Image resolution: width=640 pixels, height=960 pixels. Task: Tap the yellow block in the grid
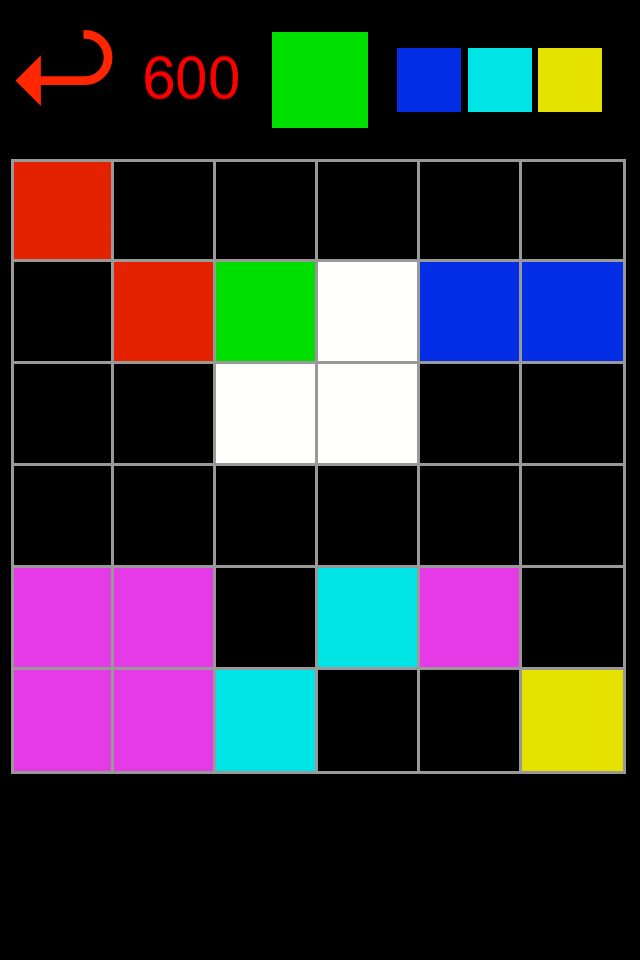(572, 720)
